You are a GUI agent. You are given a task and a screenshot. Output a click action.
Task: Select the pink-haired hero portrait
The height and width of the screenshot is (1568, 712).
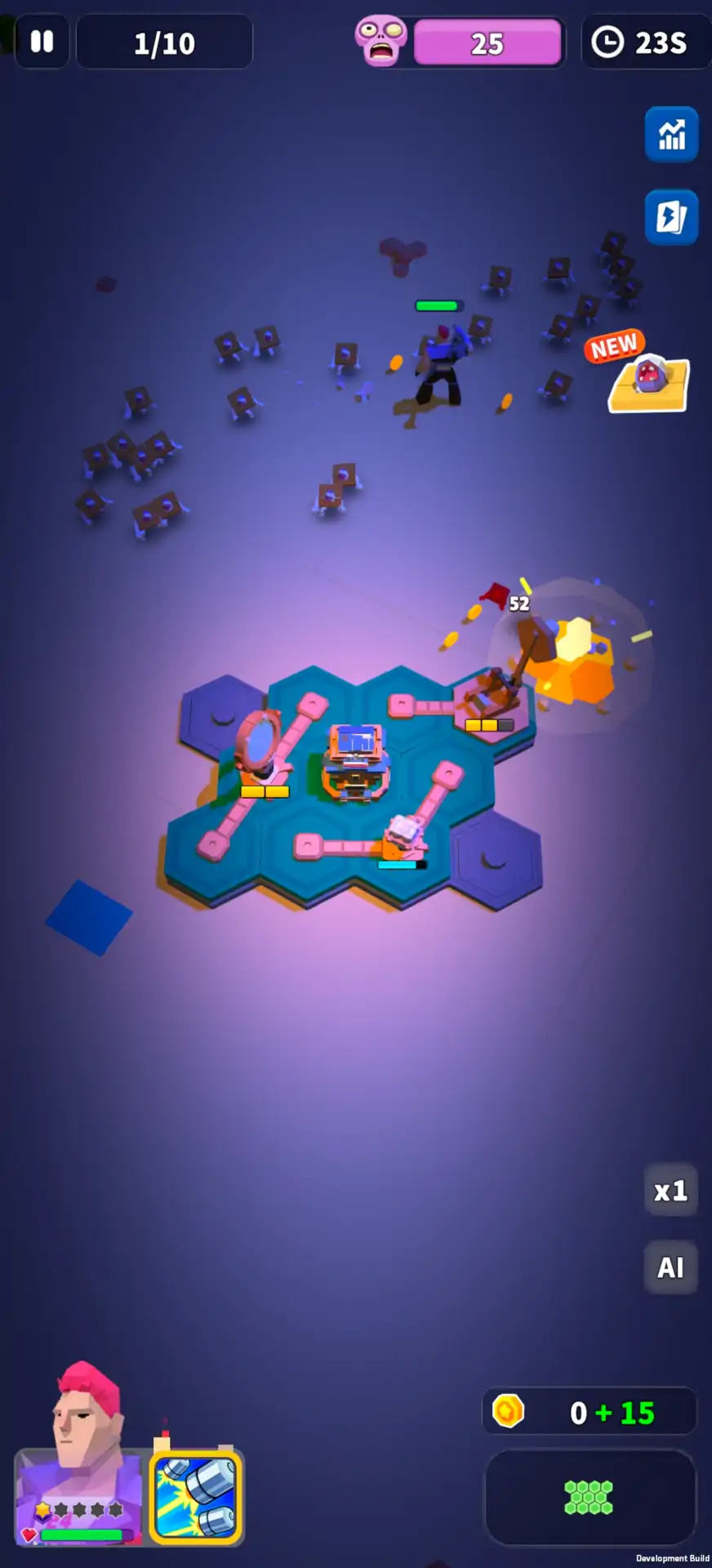(x=80, y=1462)
